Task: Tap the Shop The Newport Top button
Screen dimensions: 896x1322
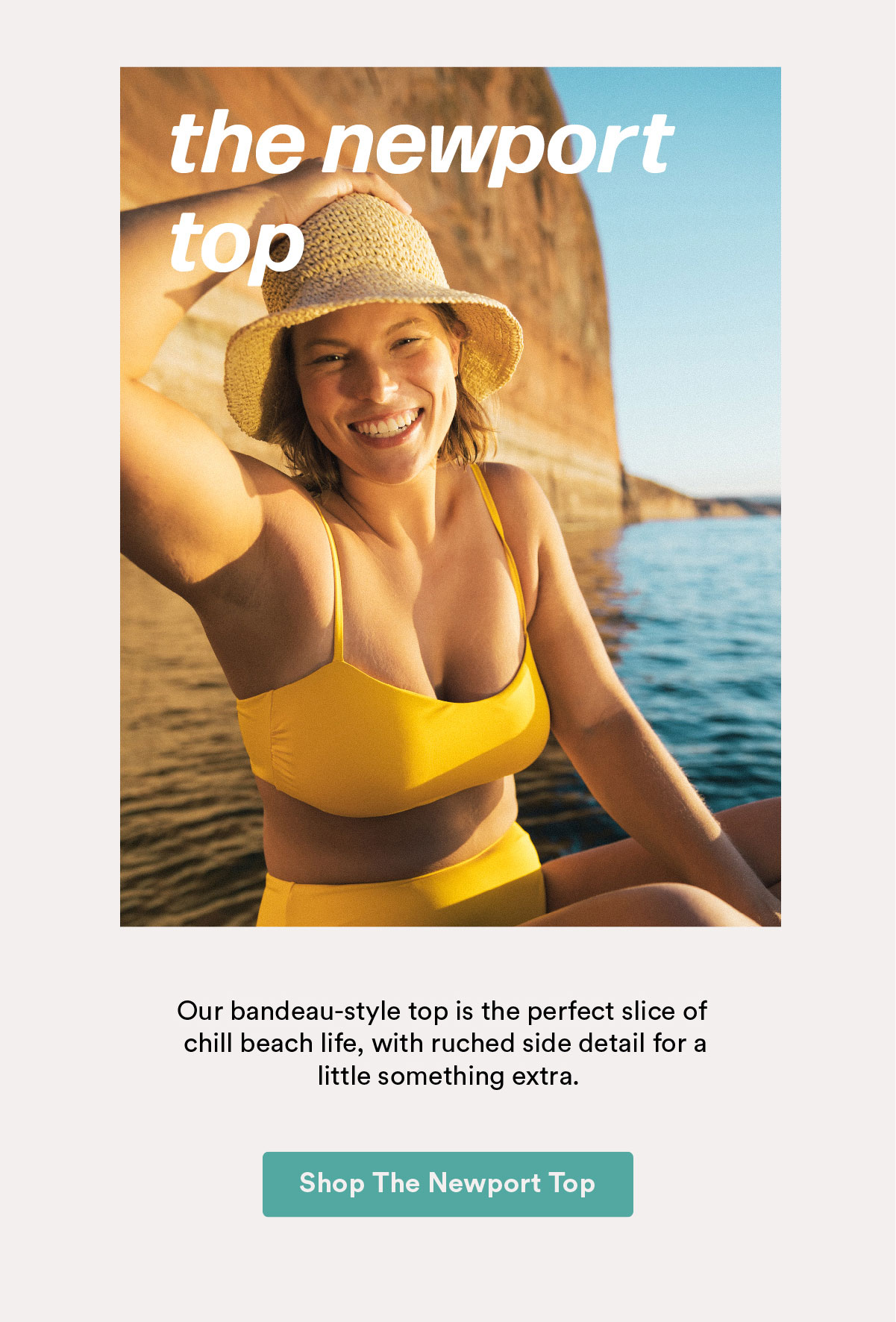Action: (448, 1184)
